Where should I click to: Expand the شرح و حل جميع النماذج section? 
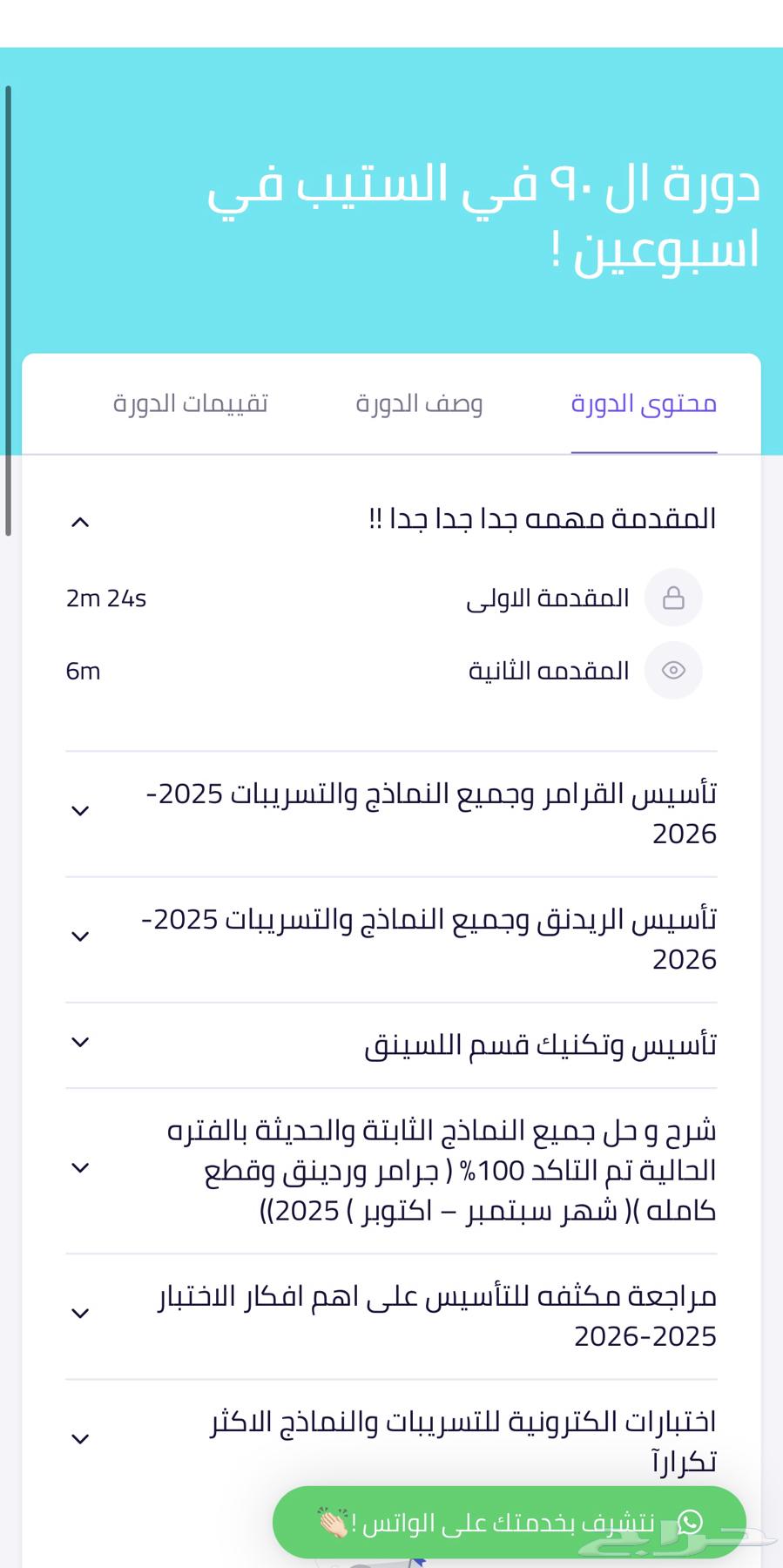[81, 1166]
